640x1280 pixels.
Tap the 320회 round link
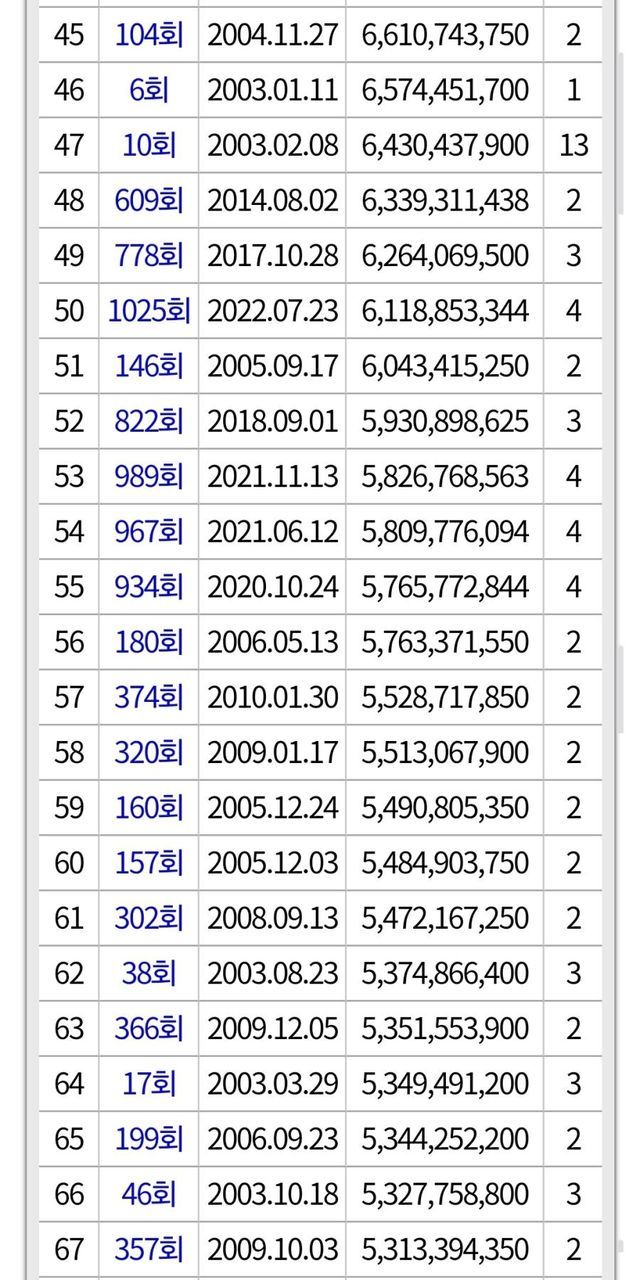[x=149, y=751]
